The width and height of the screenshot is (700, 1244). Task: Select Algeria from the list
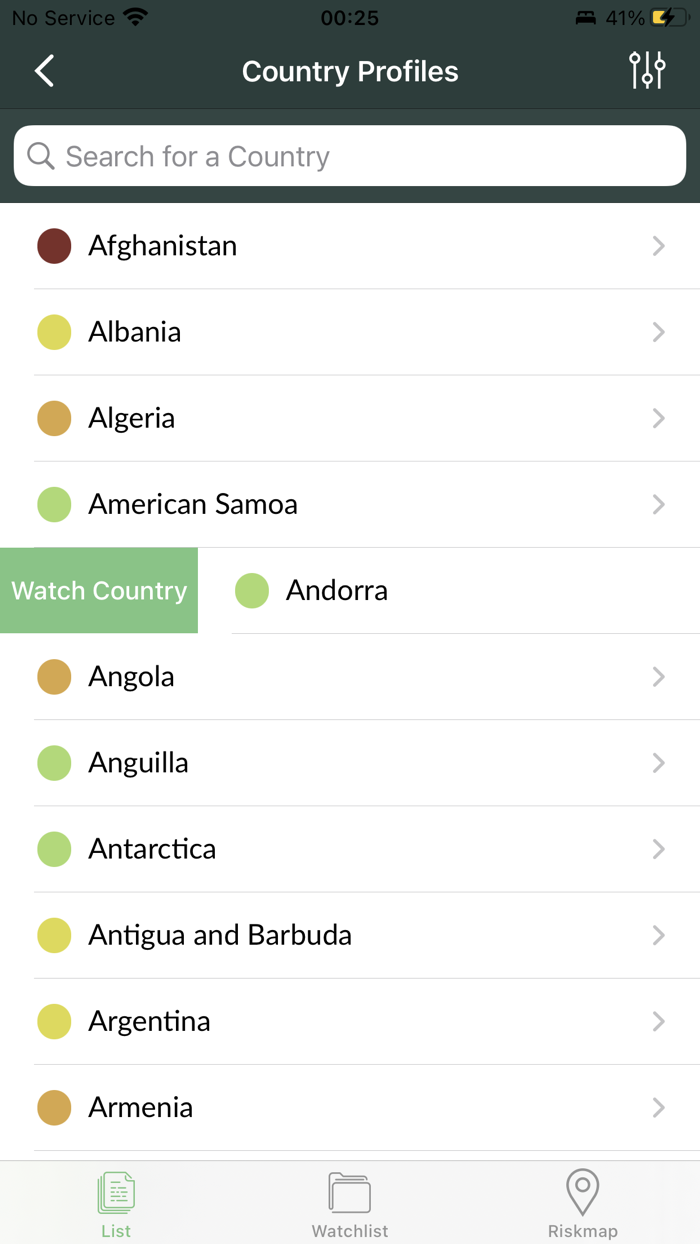pos(350,418)
